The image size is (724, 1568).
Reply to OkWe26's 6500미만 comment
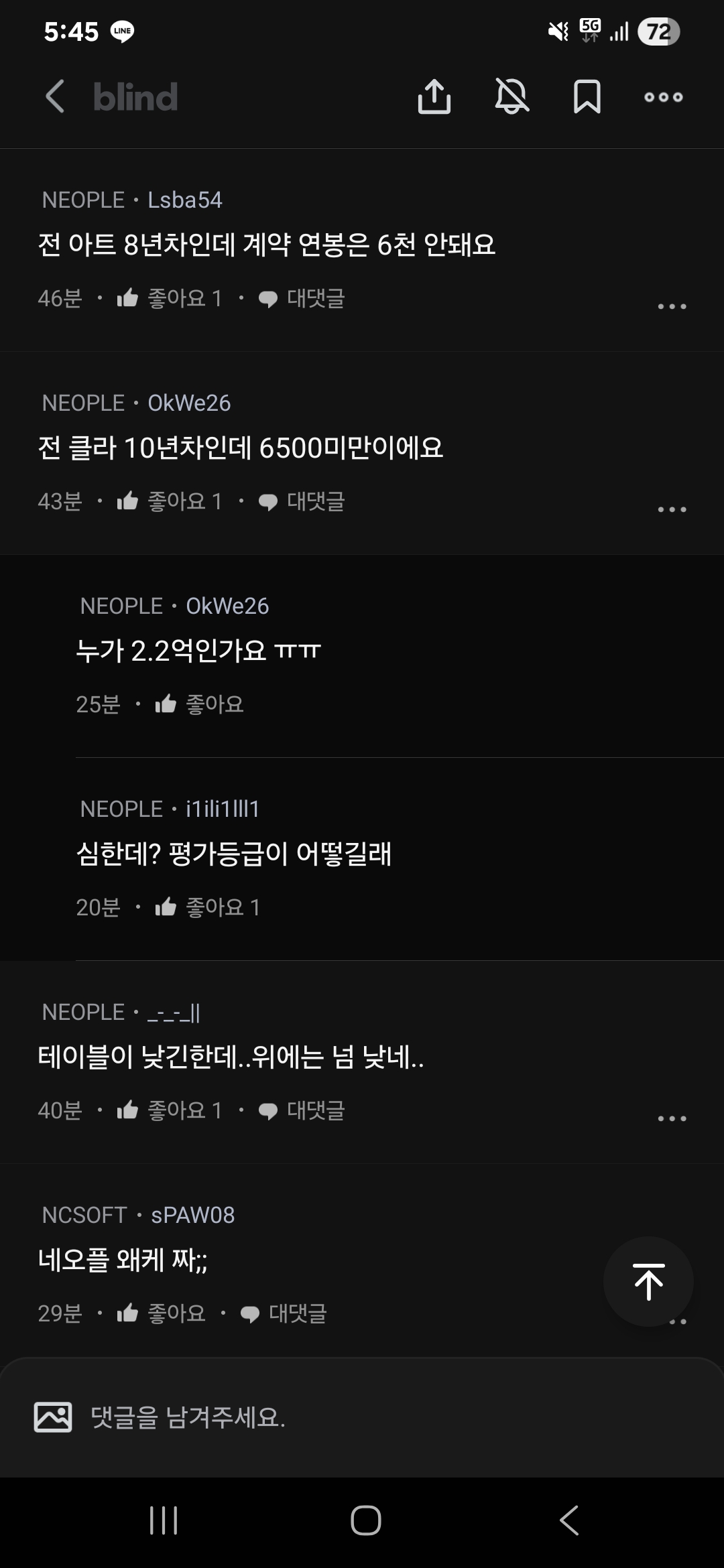302,501
